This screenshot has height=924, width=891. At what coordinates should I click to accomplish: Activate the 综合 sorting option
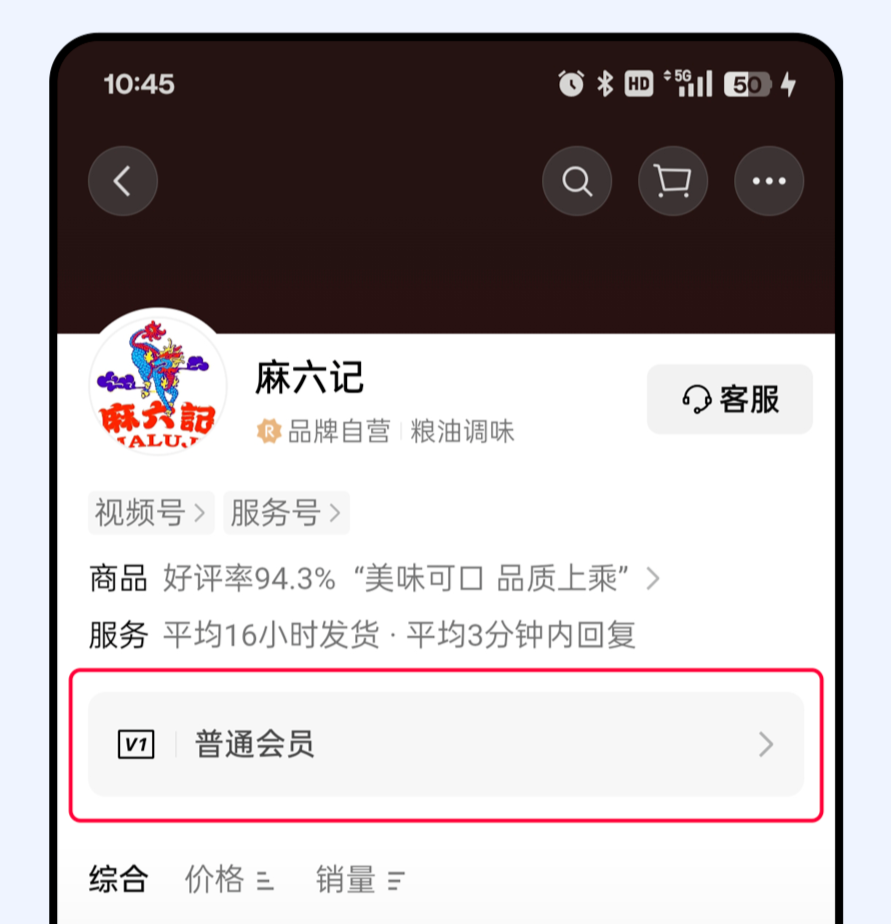point(117,879)
